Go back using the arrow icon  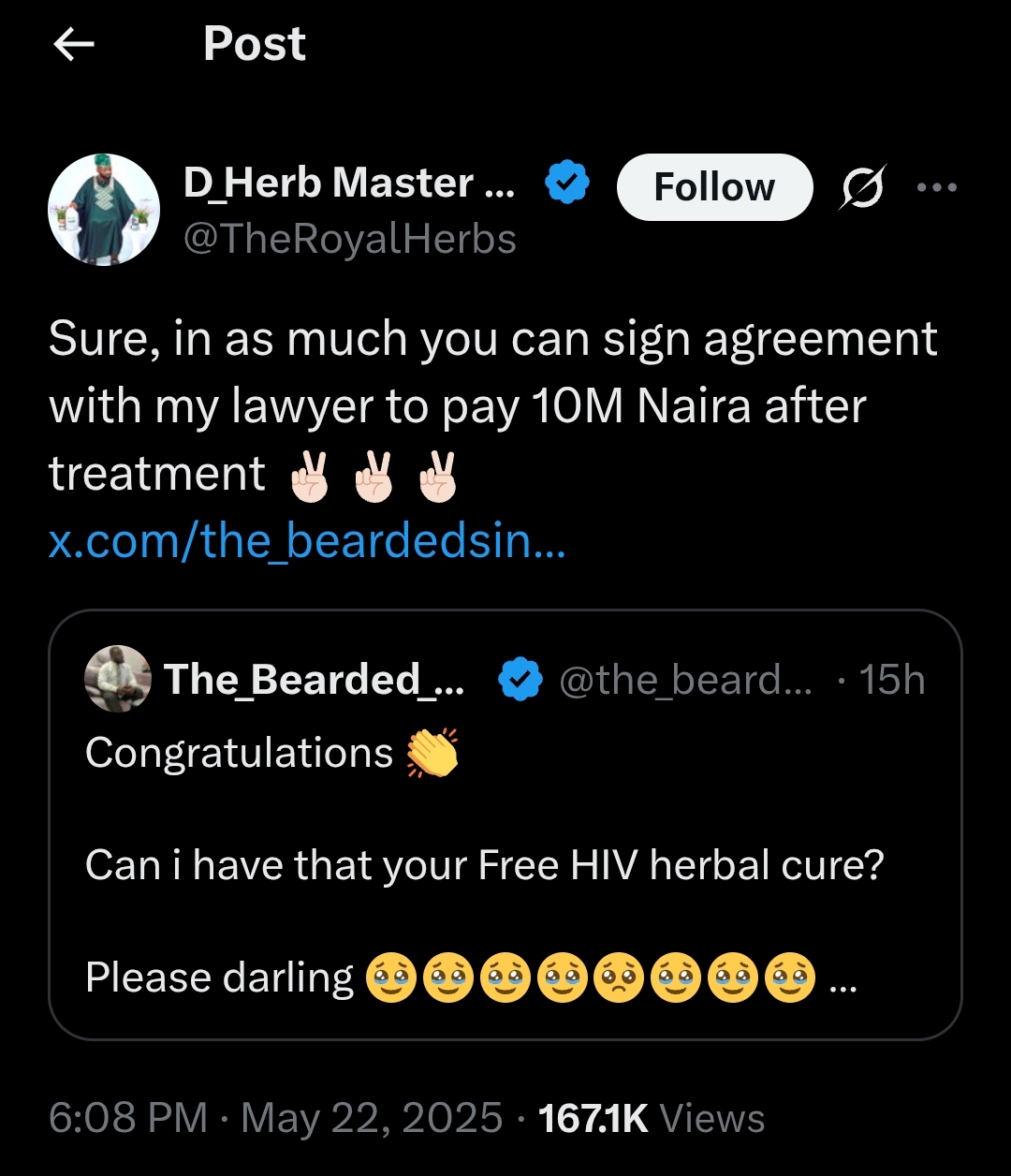(x=75, y=45)
